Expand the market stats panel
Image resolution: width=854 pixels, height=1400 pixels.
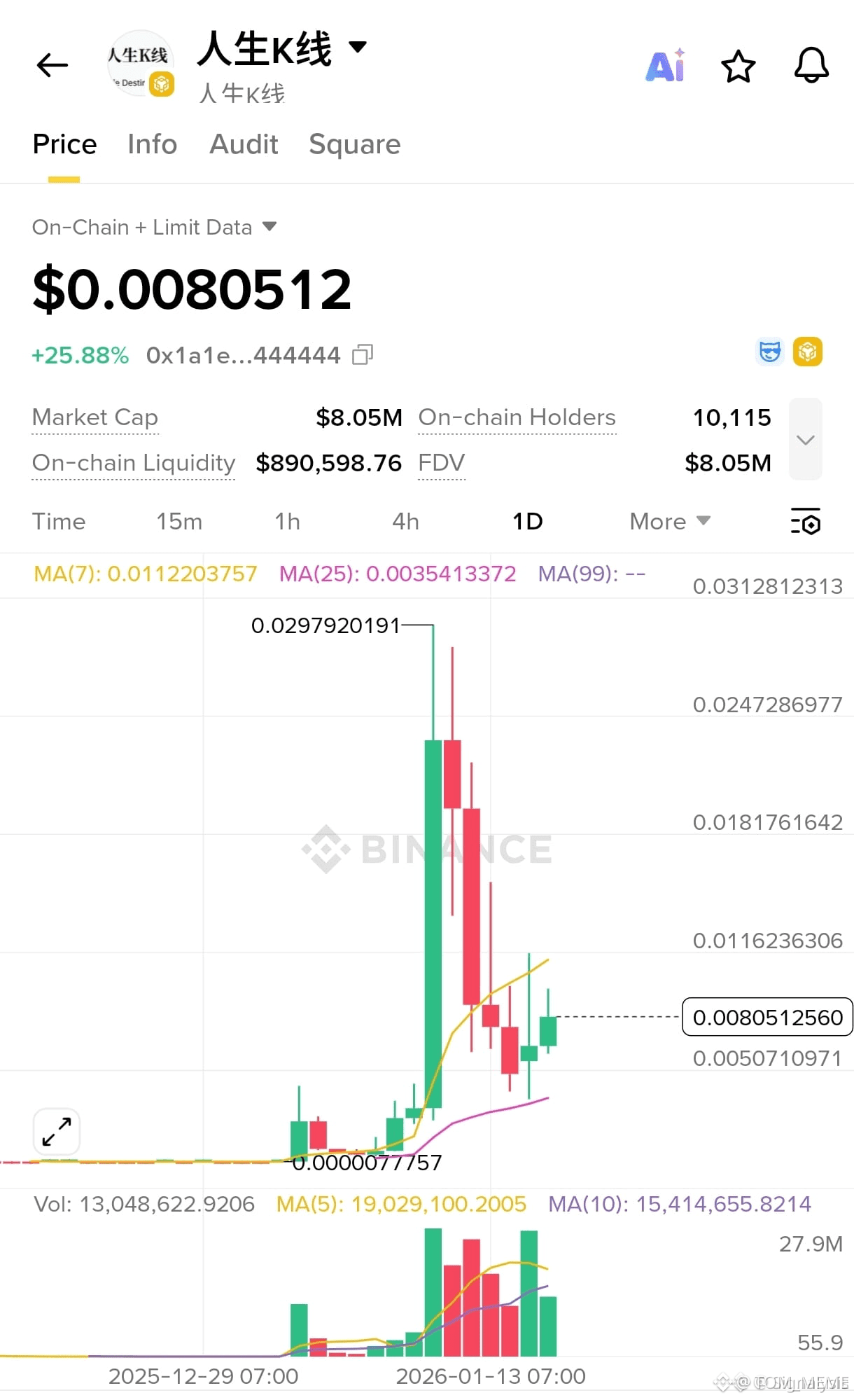point(805,440)
